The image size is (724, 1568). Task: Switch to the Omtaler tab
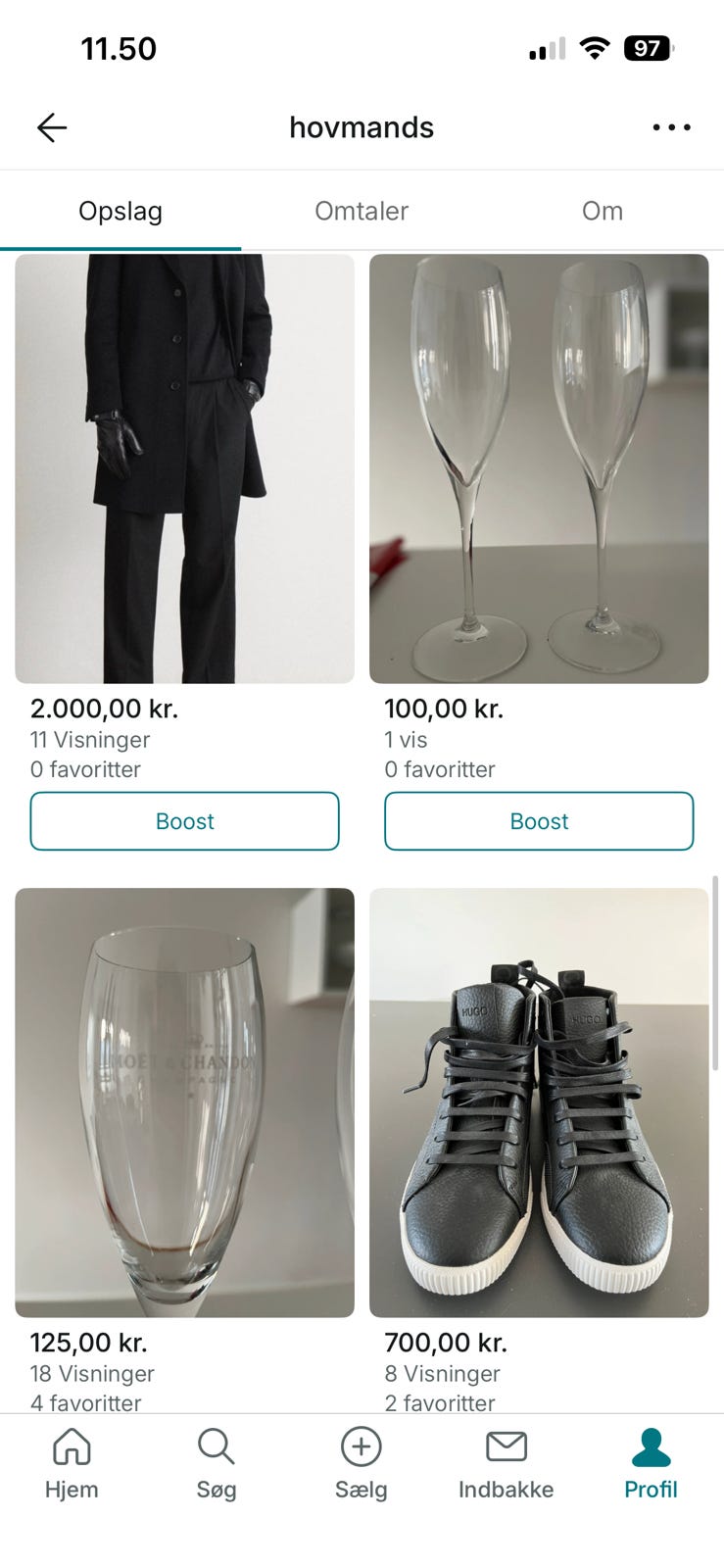tap(361, 211)
